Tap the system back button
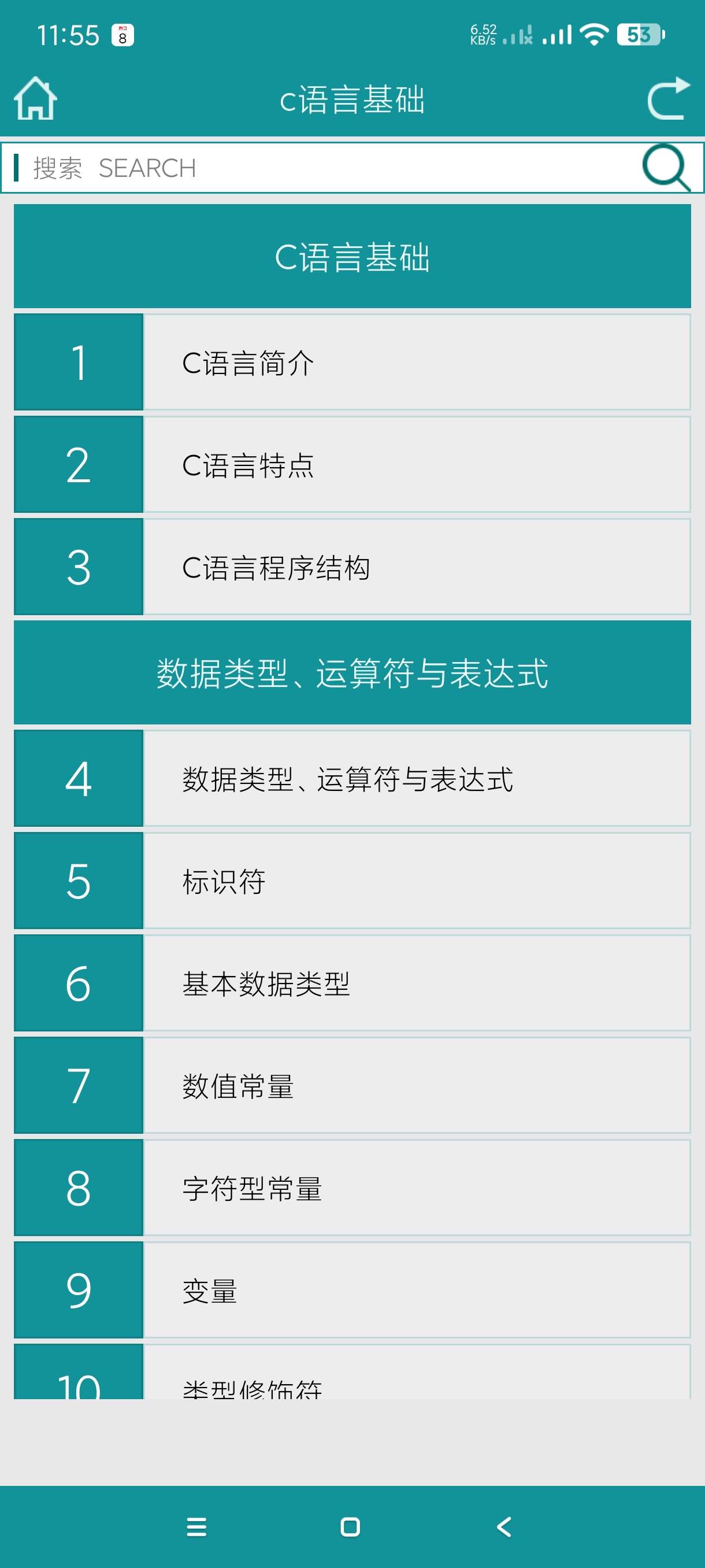This screenshot has height=1568, width=705. (504, 1526)
